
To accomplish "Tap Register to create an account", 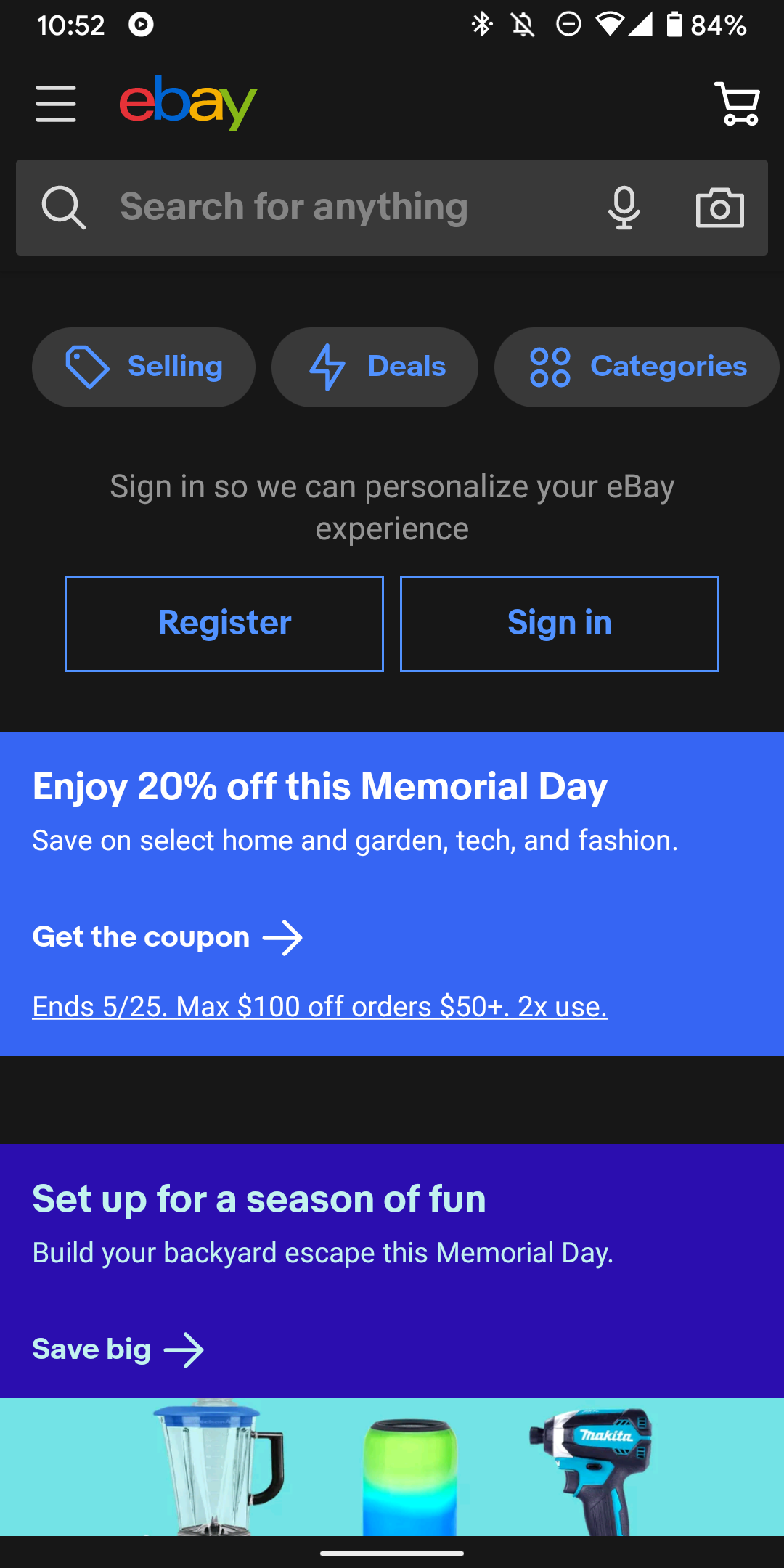I will pos(224,624).
